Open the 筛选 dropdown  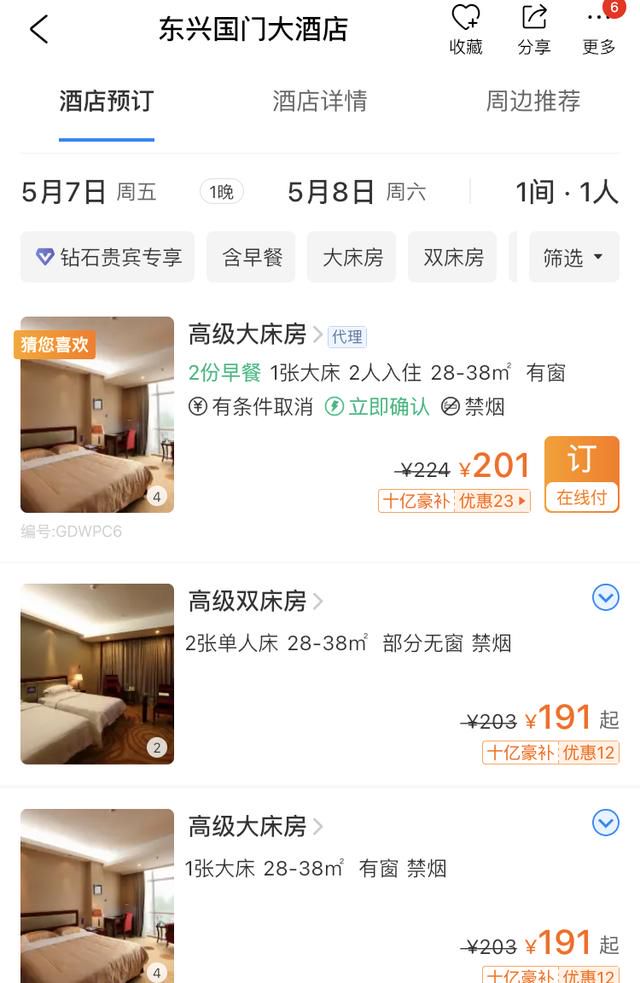(574, 258)
